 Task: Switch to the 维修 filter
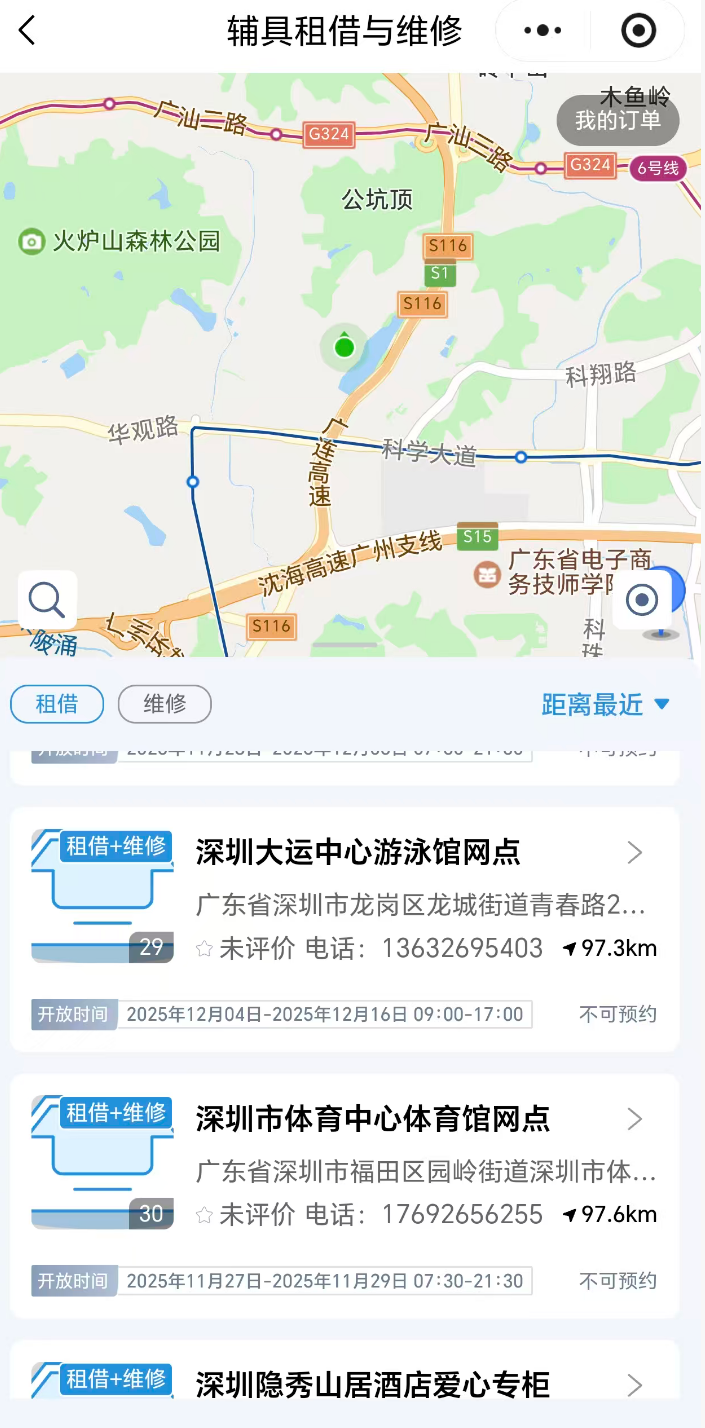coord(165,704)
